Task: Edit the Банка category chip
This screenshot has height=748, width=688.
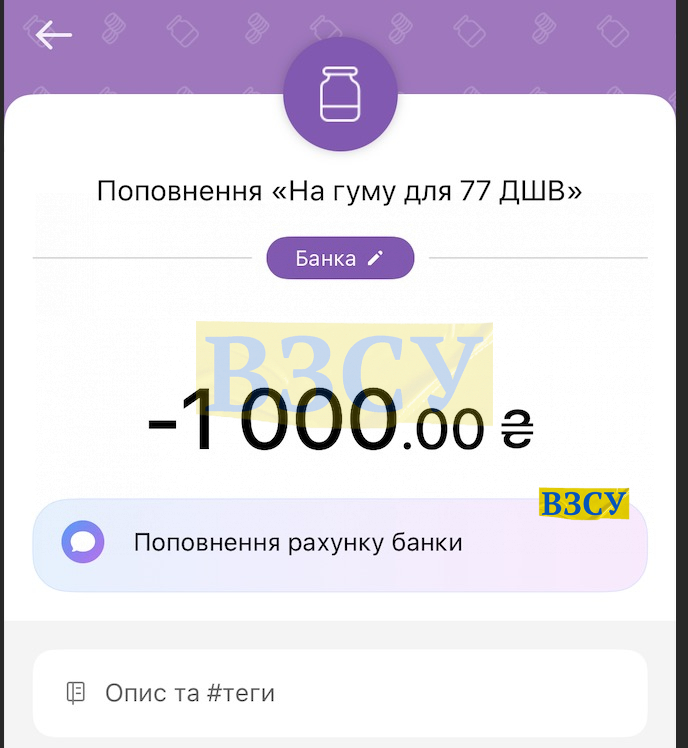Action: click(340, 258)
